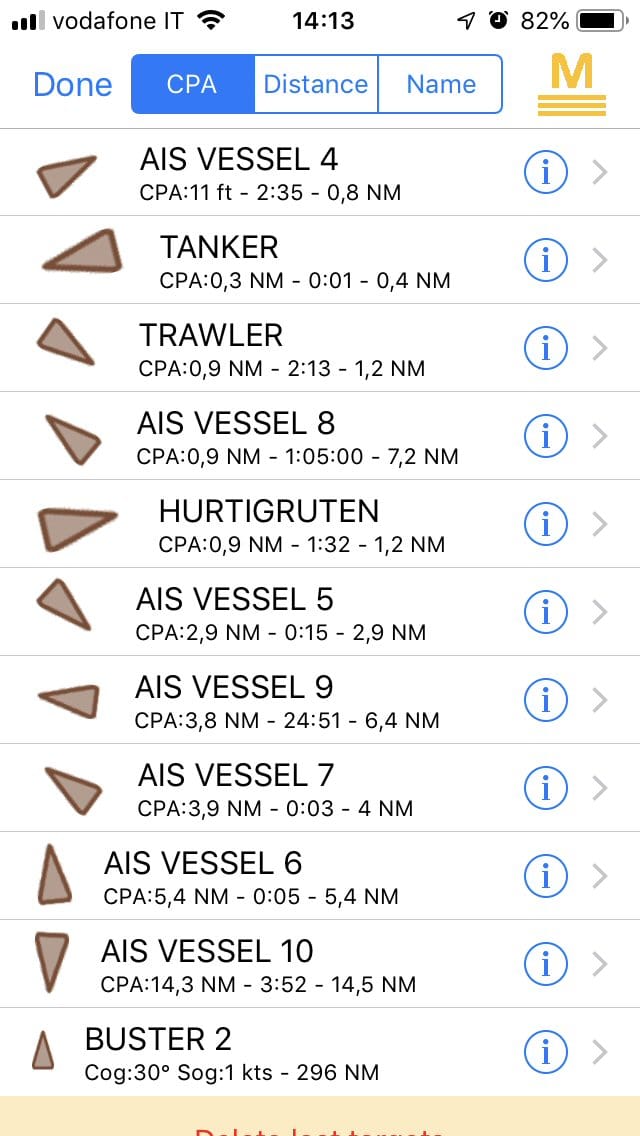Select the CPA sorting segment
This screenshot has height=1136, width=640.
193,84
